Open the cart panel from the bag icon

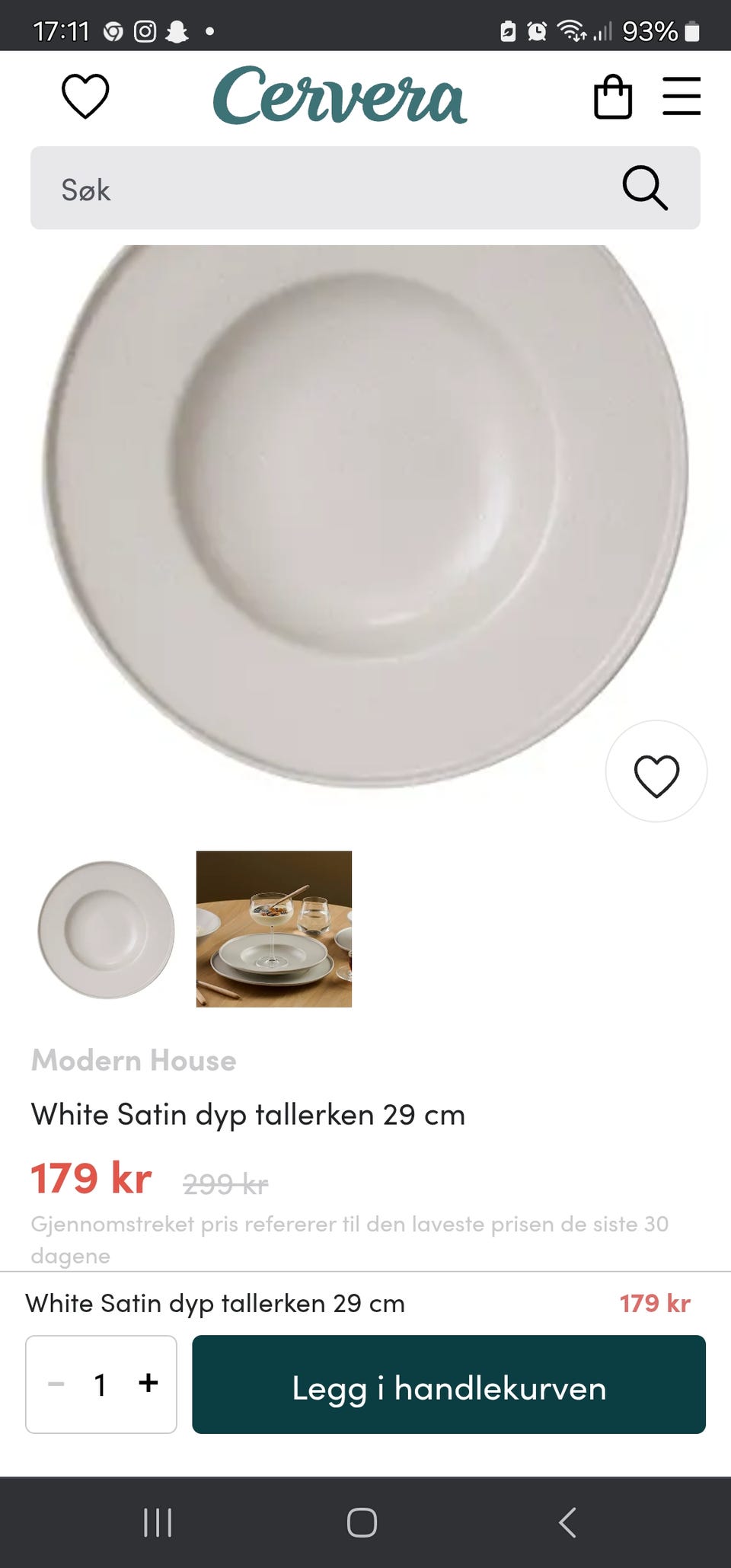(x=614, y=96)
